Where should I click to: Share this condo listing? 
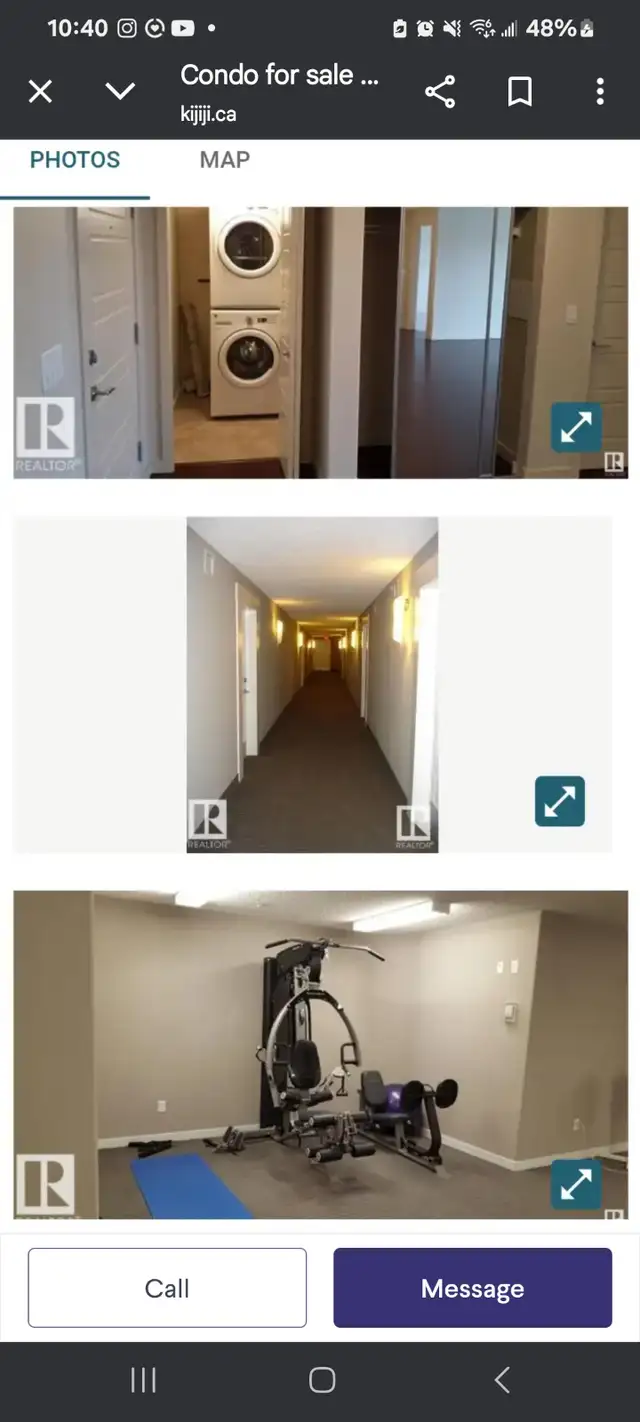[440, 92]
